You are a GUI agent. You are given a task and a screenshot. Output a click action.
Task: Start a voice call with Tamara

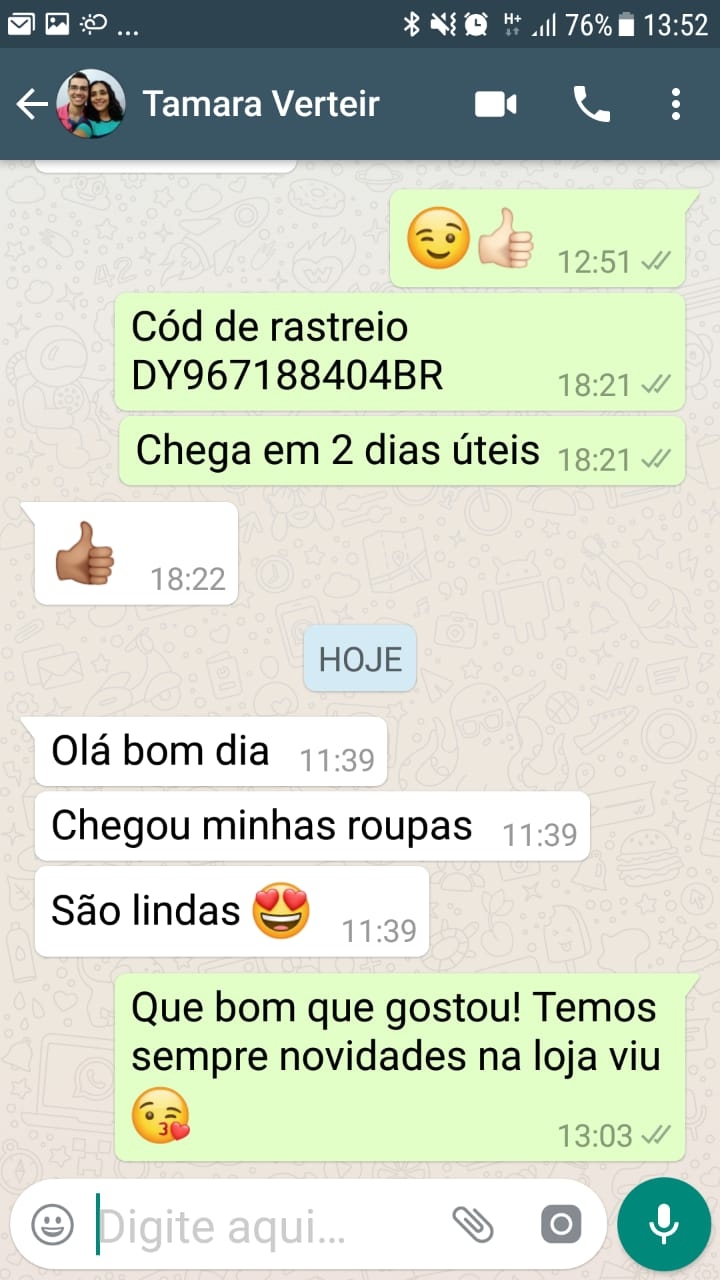pyautogui.click(x=591, y=104)
